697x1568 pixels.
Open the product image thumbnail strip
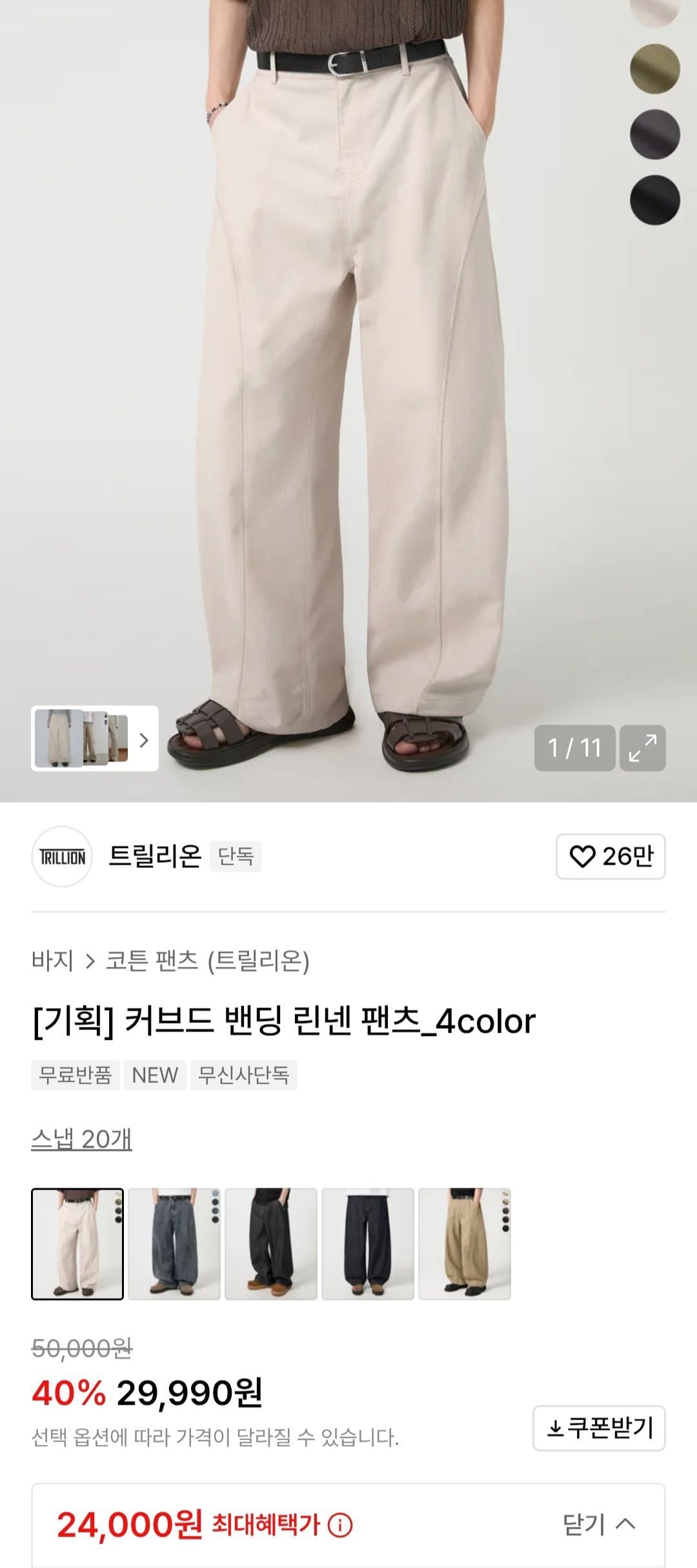click(x=94, y=738)
